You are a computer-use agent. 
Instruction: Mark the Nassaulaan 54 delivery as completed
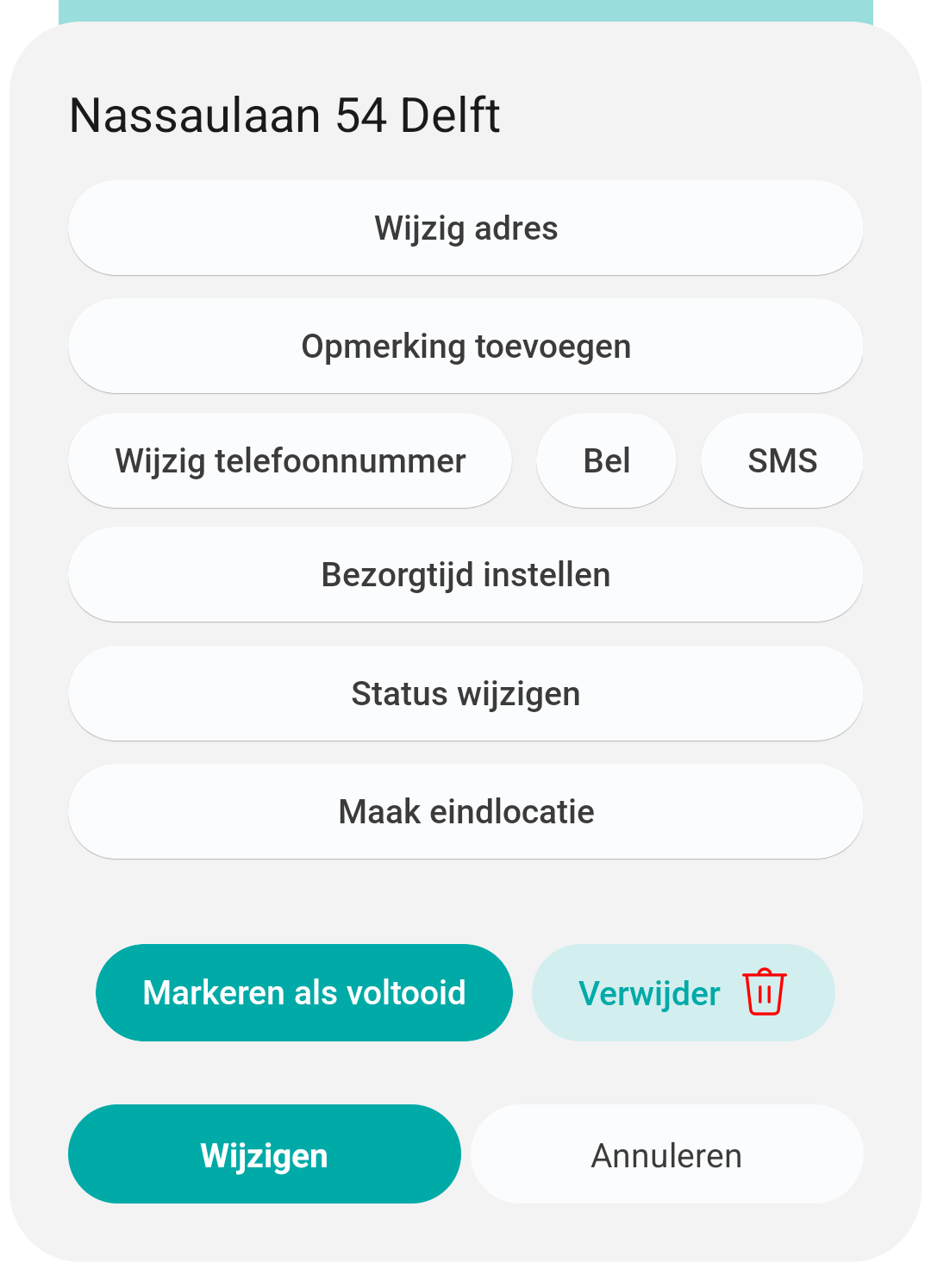pyautogui.click(x=303, y=992)
